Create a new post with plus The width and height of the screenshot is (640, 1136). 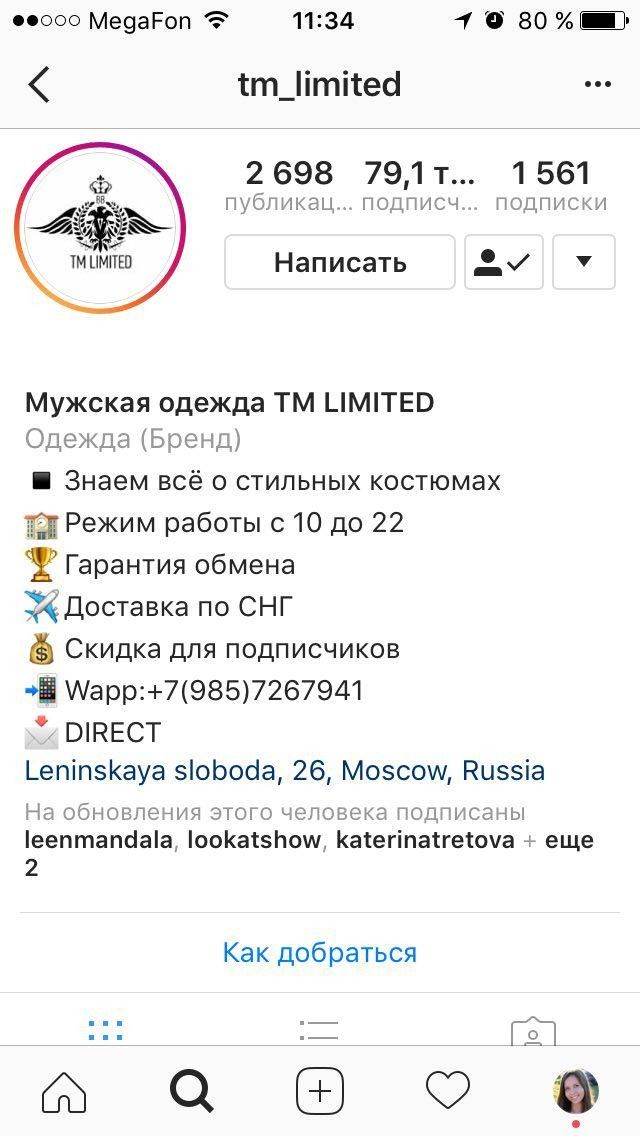click(x=320, y=1091)
